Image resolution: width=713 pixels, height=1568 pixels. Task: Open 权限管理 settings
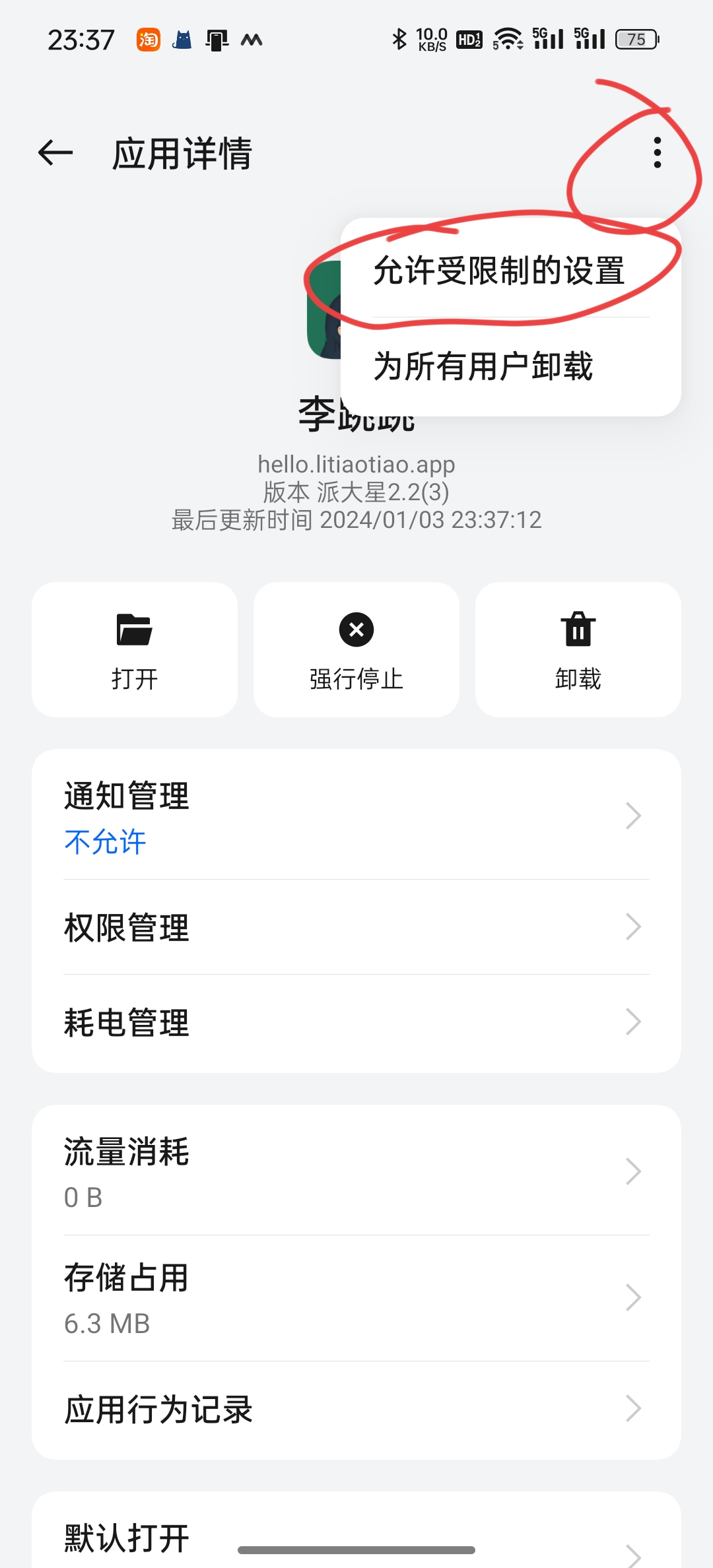356,927
